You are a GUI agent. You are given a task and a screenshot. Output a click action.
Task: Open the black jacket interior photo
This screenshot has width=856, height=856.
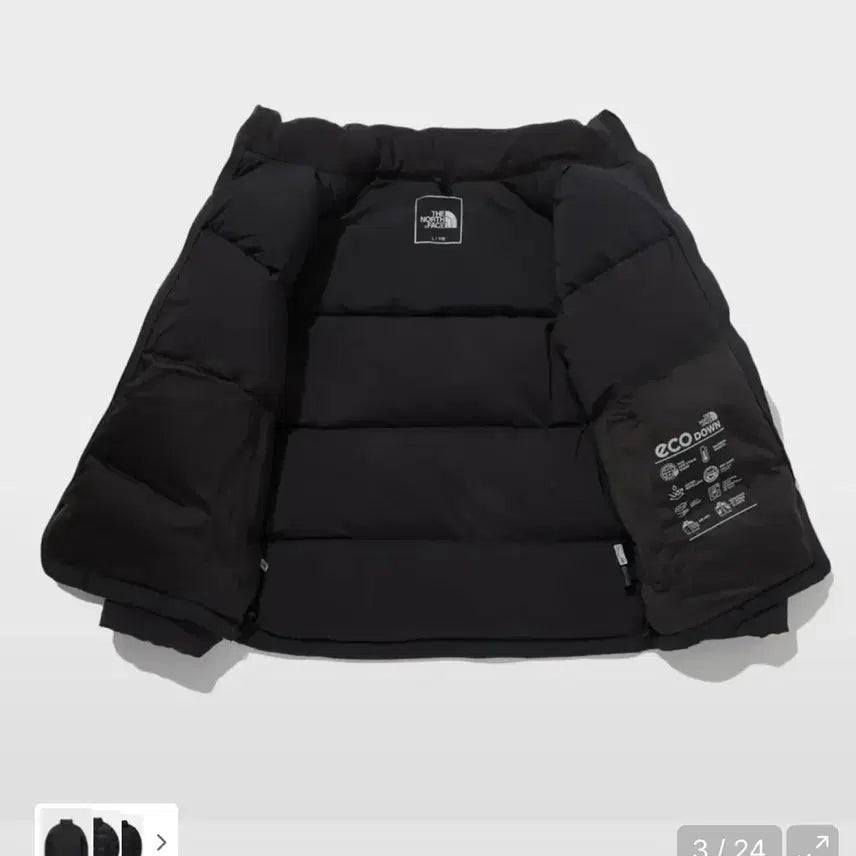pyautogui.click(x=430, y=400)
